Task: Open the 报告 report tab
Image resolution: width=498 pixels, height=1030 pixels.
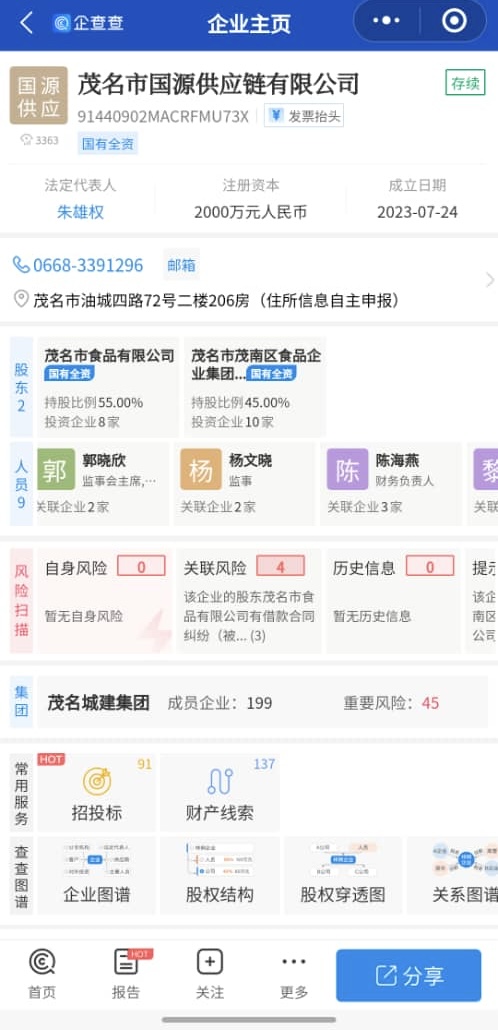Action: click(x=127, y=974)
